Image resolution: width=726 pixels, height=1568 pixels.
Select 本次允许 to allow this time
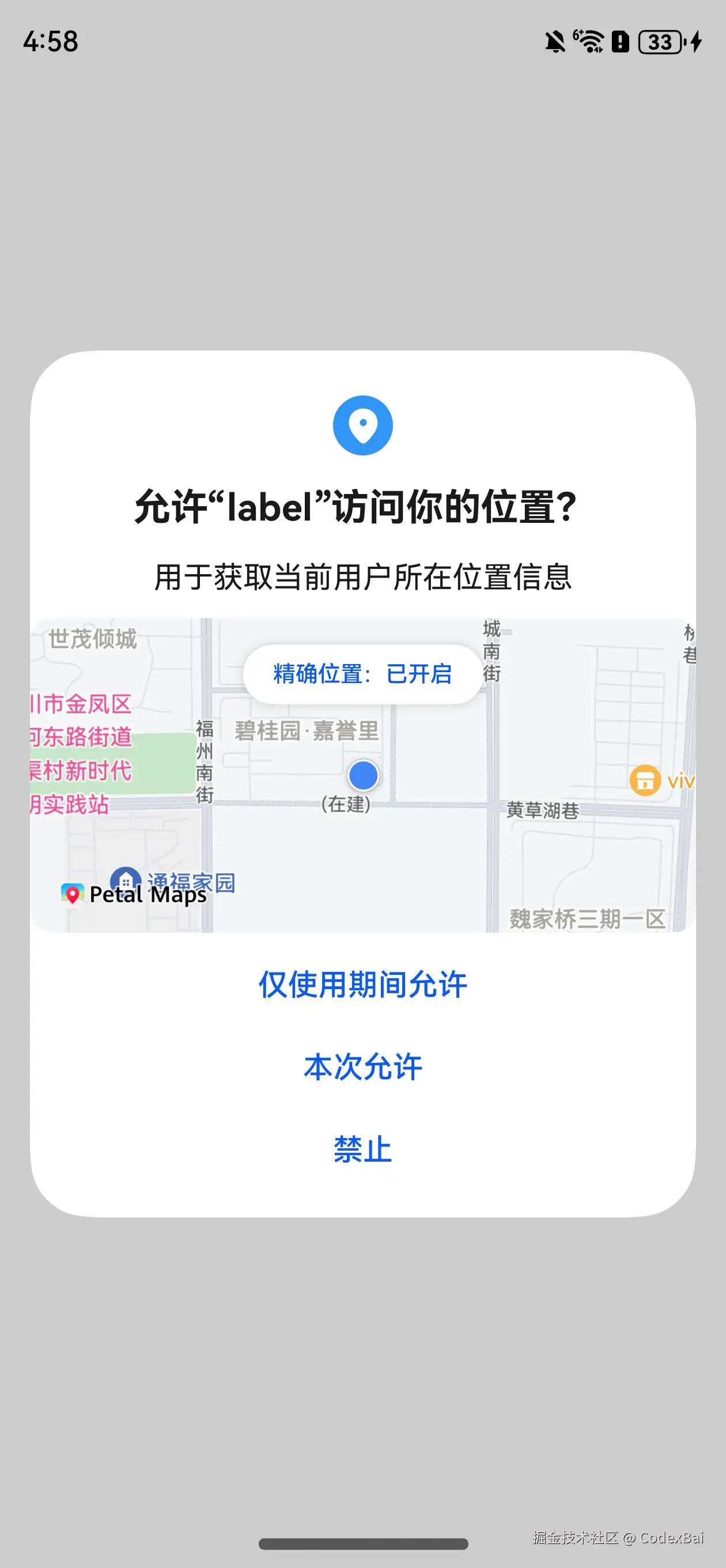click(362, 1067)
